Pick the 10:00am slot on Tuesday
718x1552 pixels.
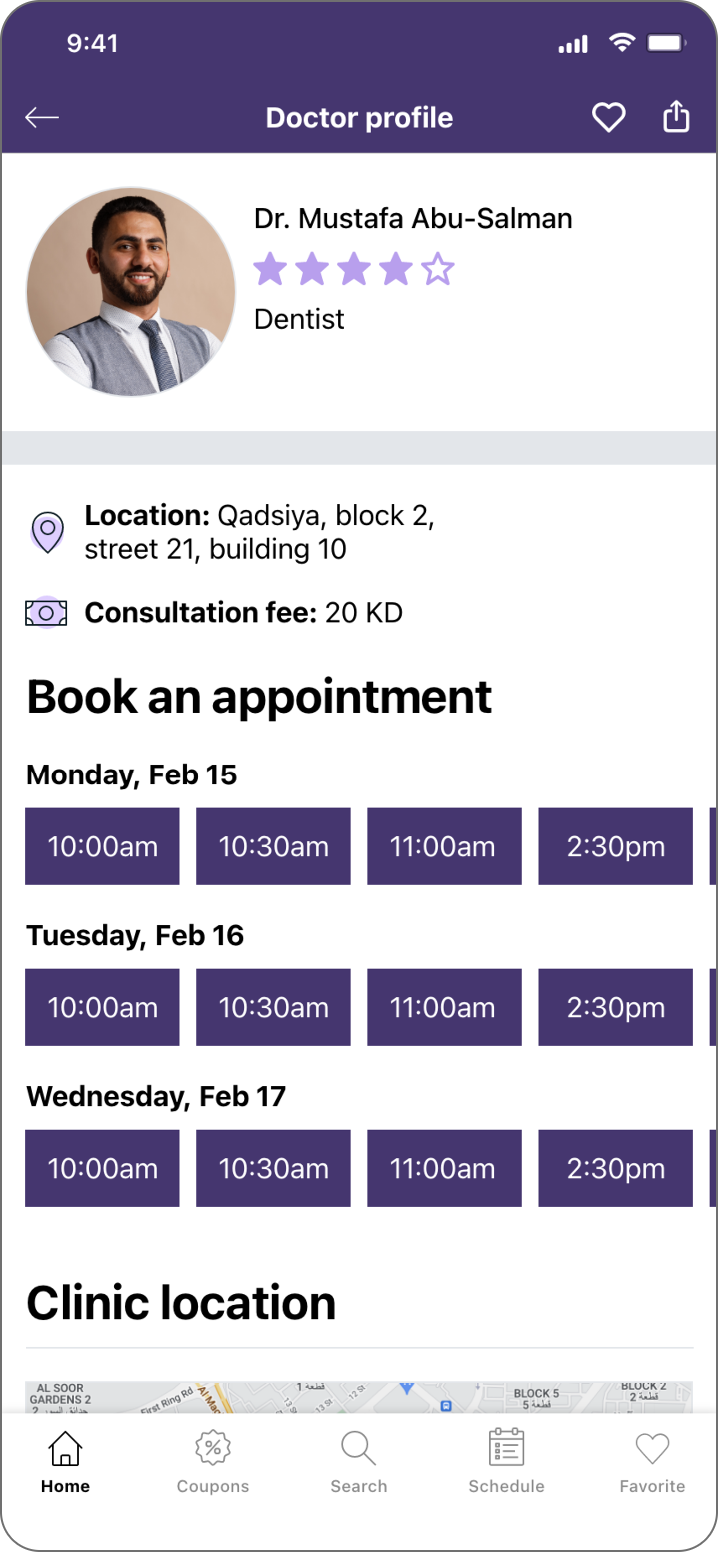coord(102,1007)
